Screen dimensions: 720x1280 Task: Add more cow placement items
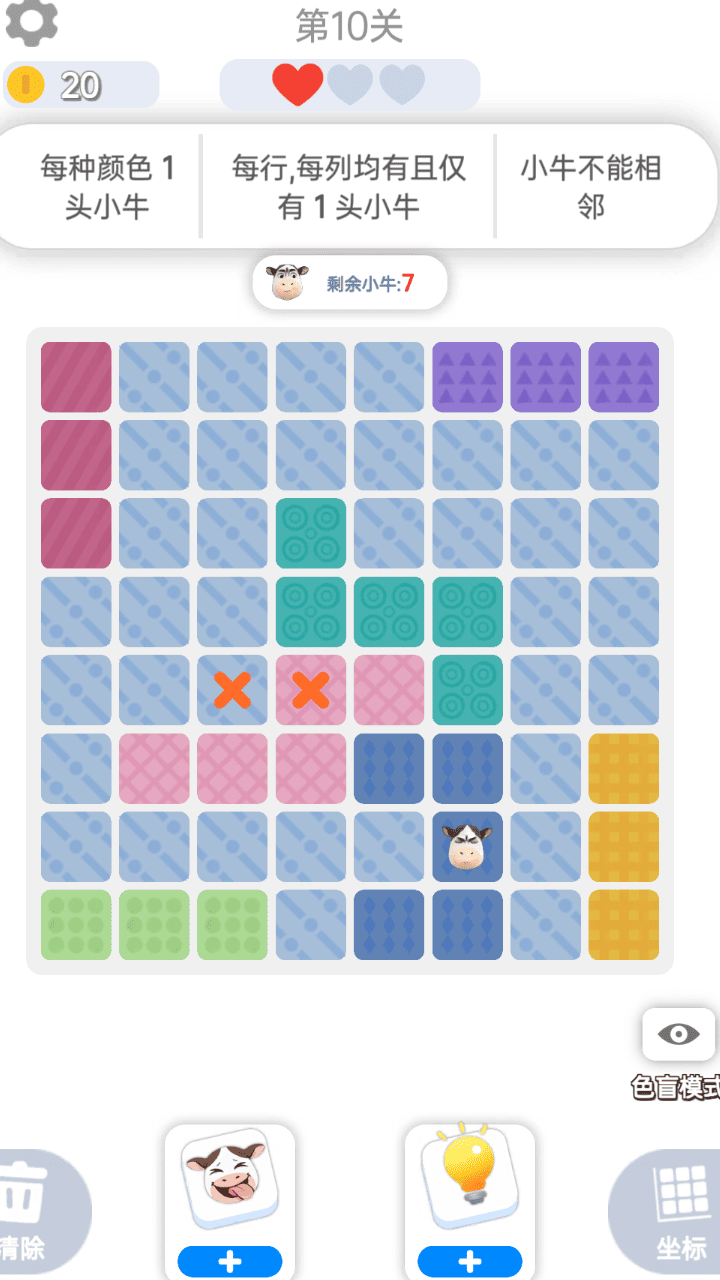(x=230, y=1261)
